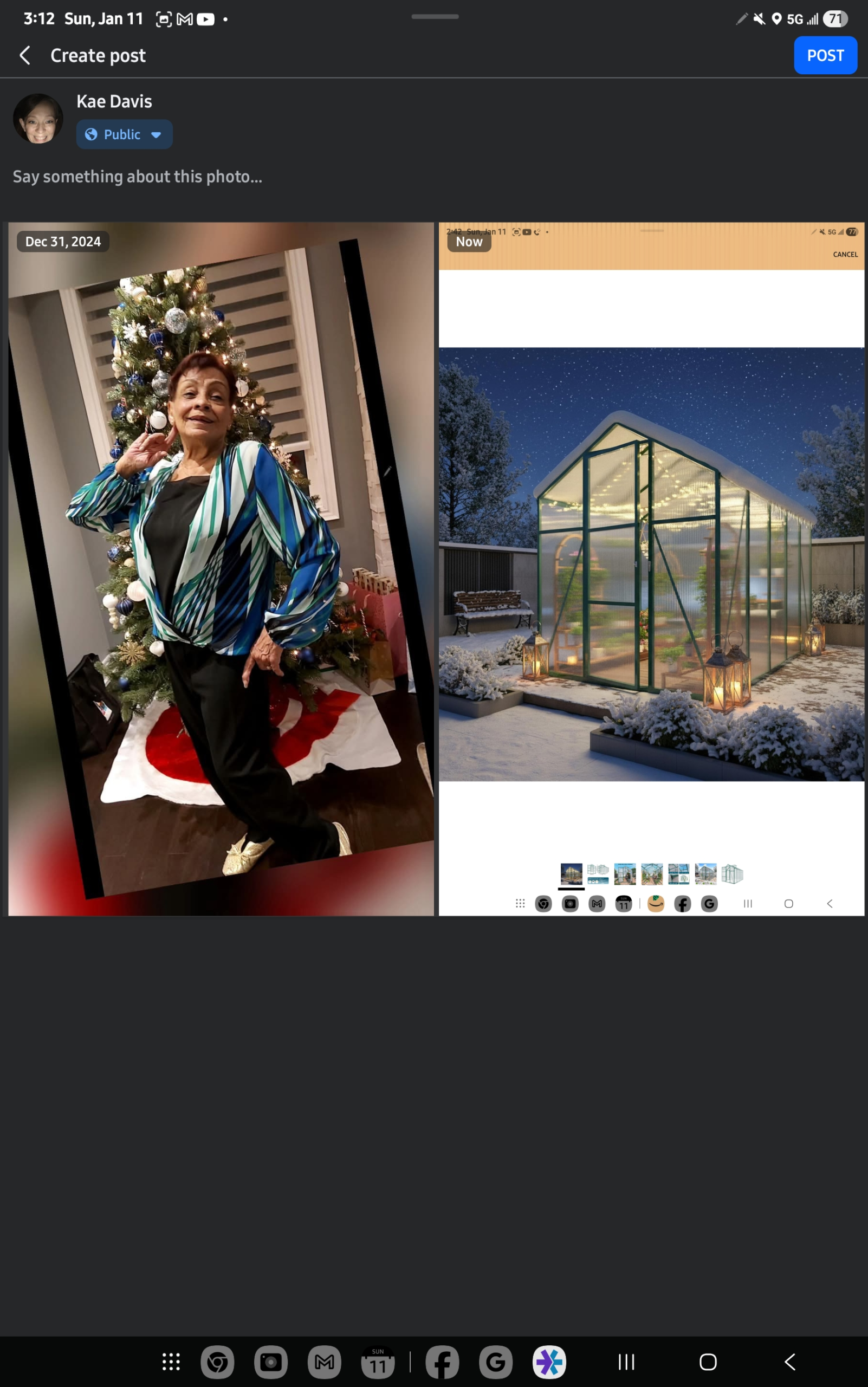This screenshot has height=1387, width=868.
Task: Open the Calendar app in taskbar
Action: click(x=378, y=1361)
